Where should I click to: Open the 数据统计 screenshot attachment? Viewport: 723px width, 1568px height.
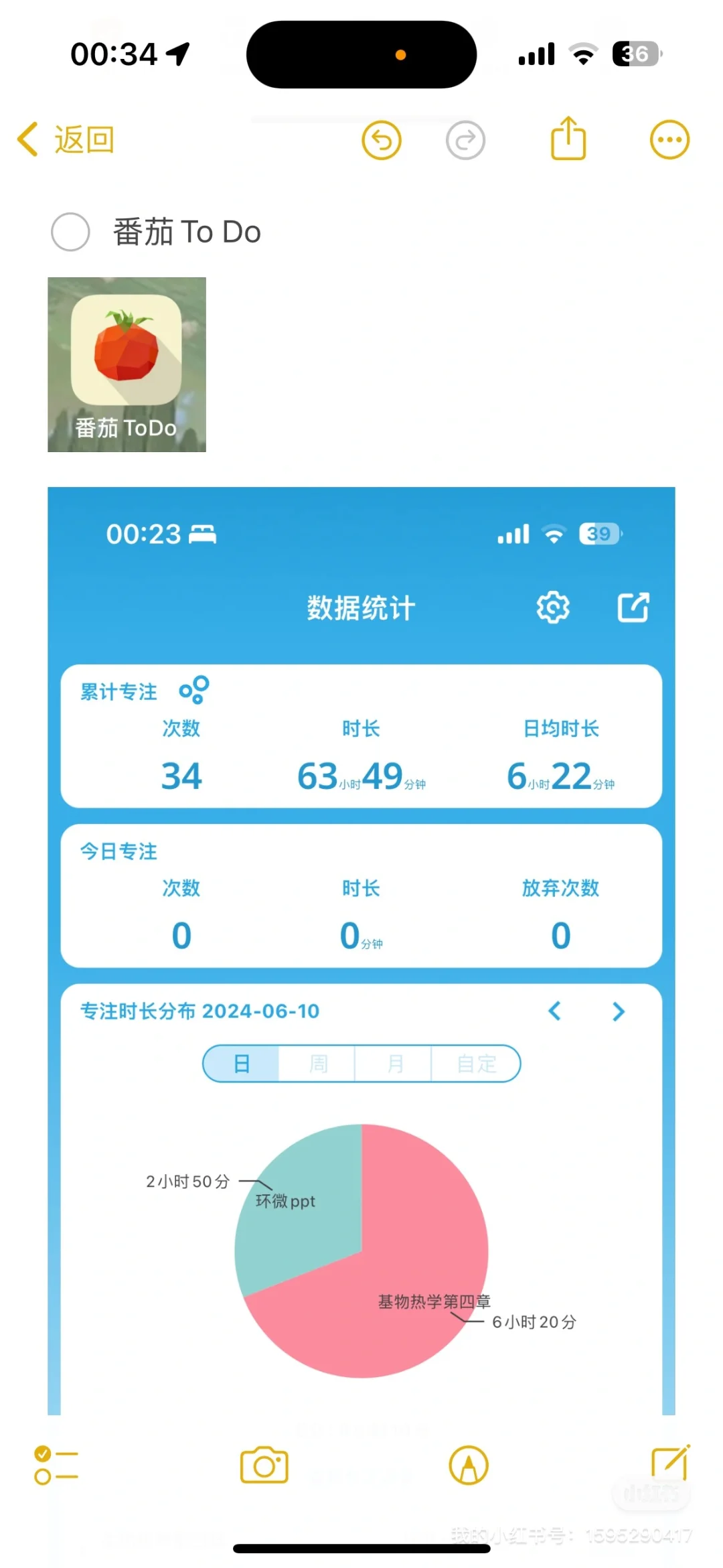click(361, 938)
